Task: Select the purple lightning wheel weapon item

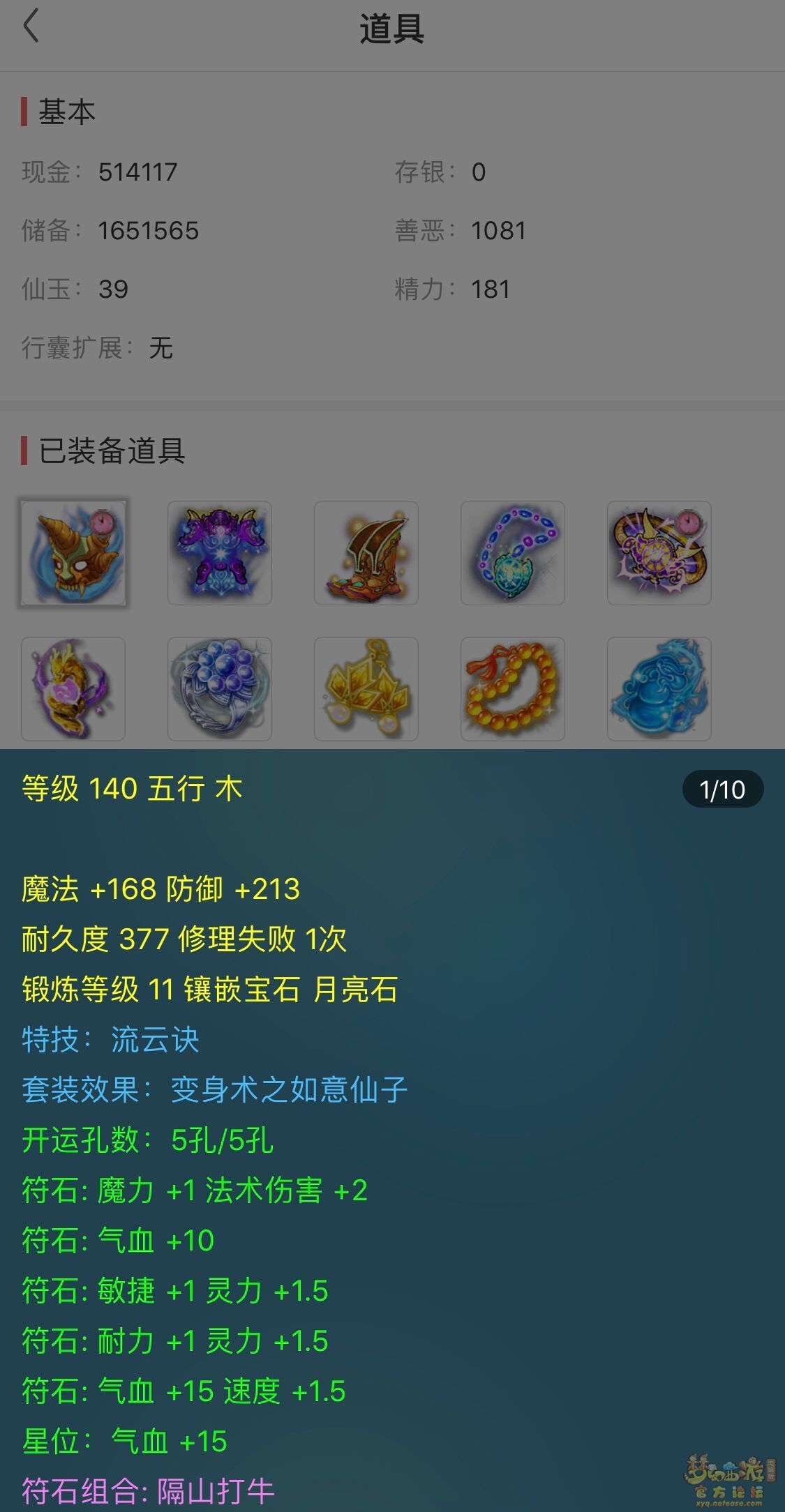Action: pyautogui.click(x=659, y=552)
